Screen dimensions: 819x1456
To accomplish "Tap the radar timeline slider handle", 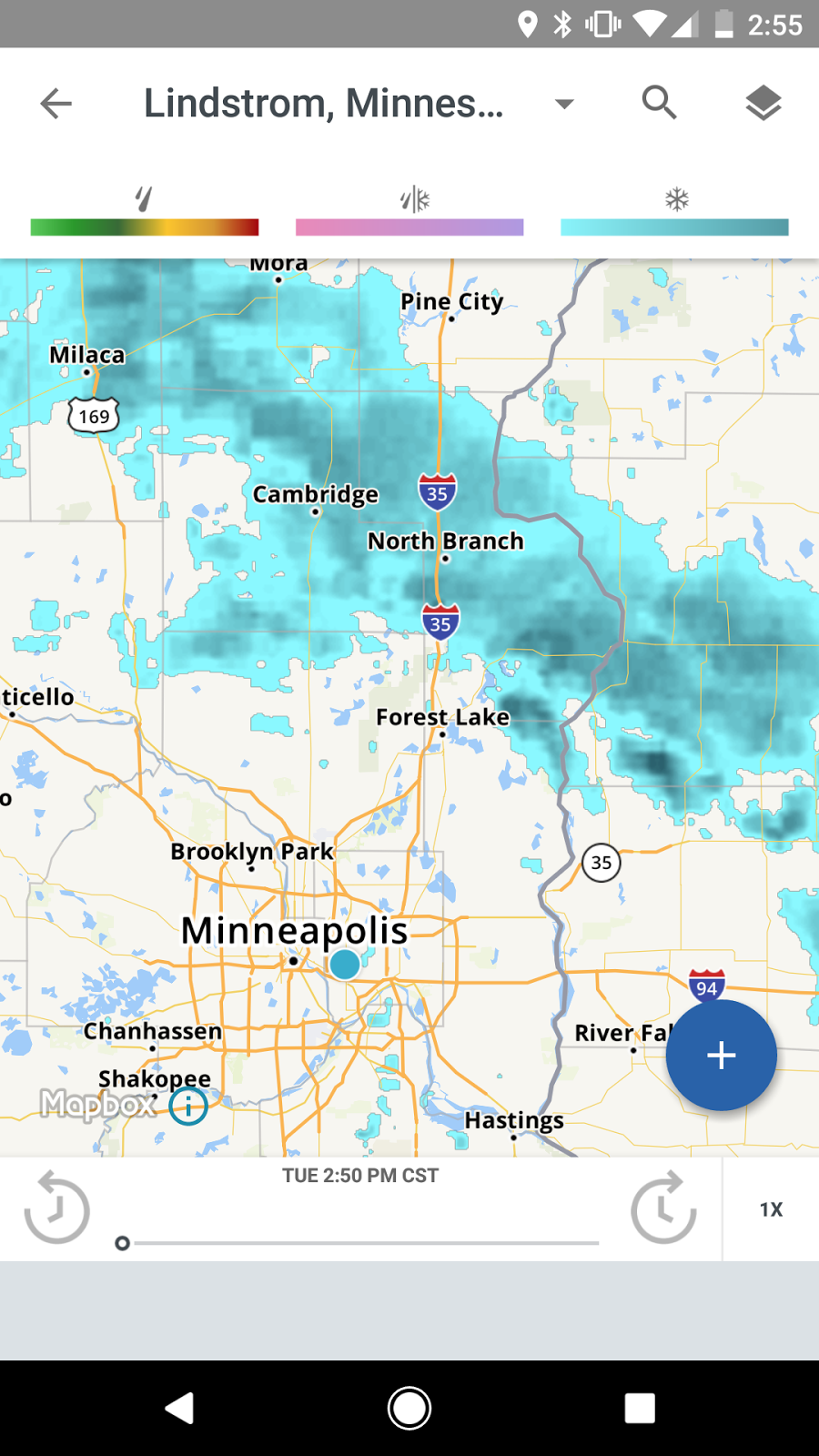I will click(x=122, y=1243).
